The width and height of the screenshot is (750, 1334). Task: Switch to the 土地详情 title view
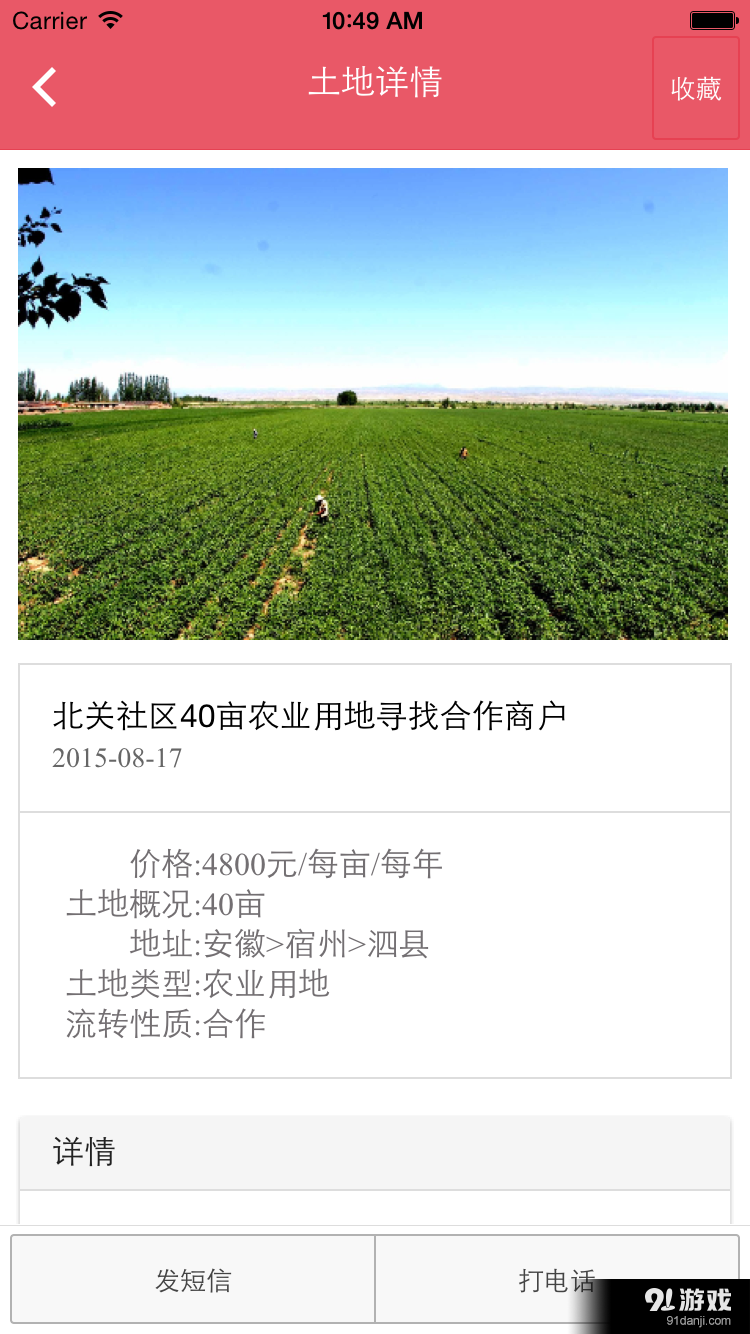375,84
